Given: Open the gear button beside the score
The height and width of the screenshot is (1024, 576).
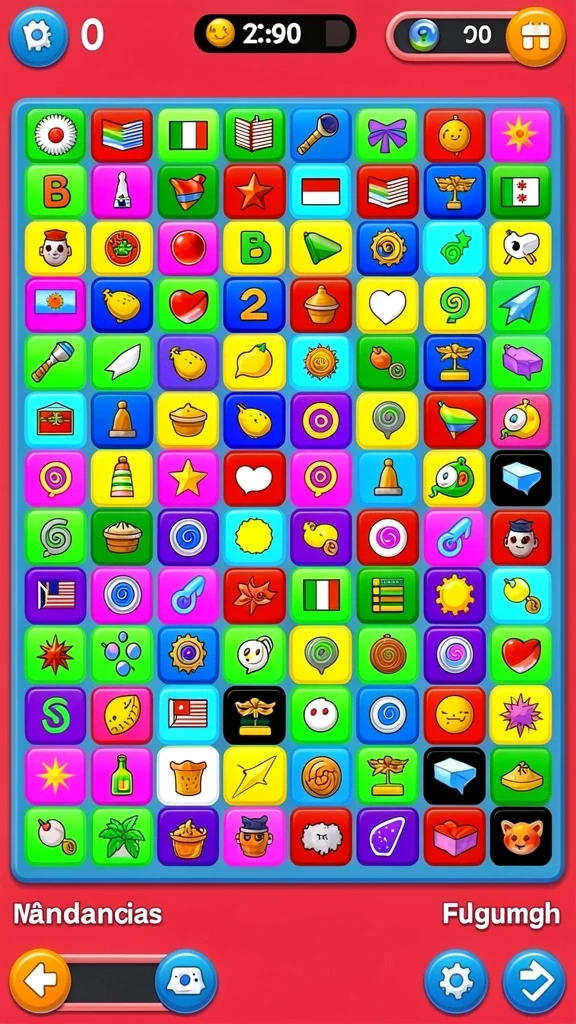Looking at the screenshot, I should pos(38,37).
